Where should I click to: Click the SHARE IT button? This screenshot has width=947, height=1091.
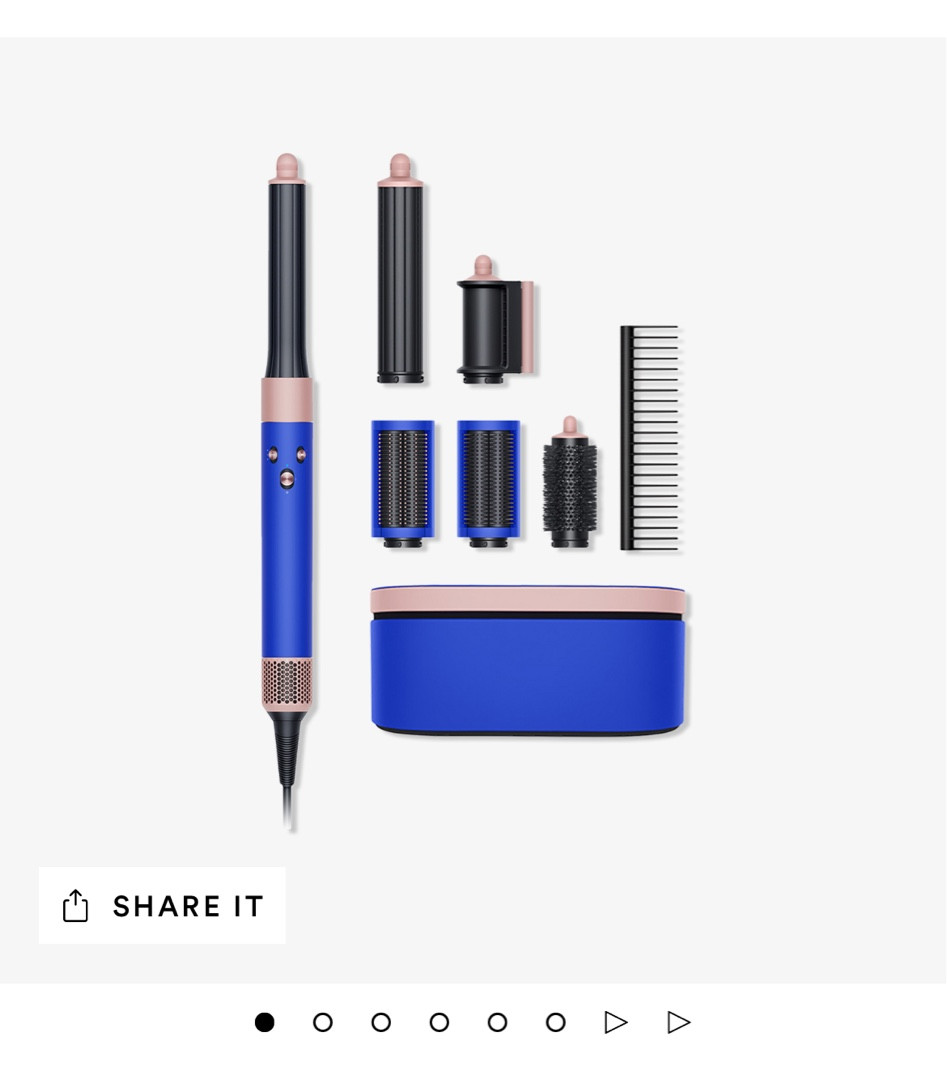point(162,905)
